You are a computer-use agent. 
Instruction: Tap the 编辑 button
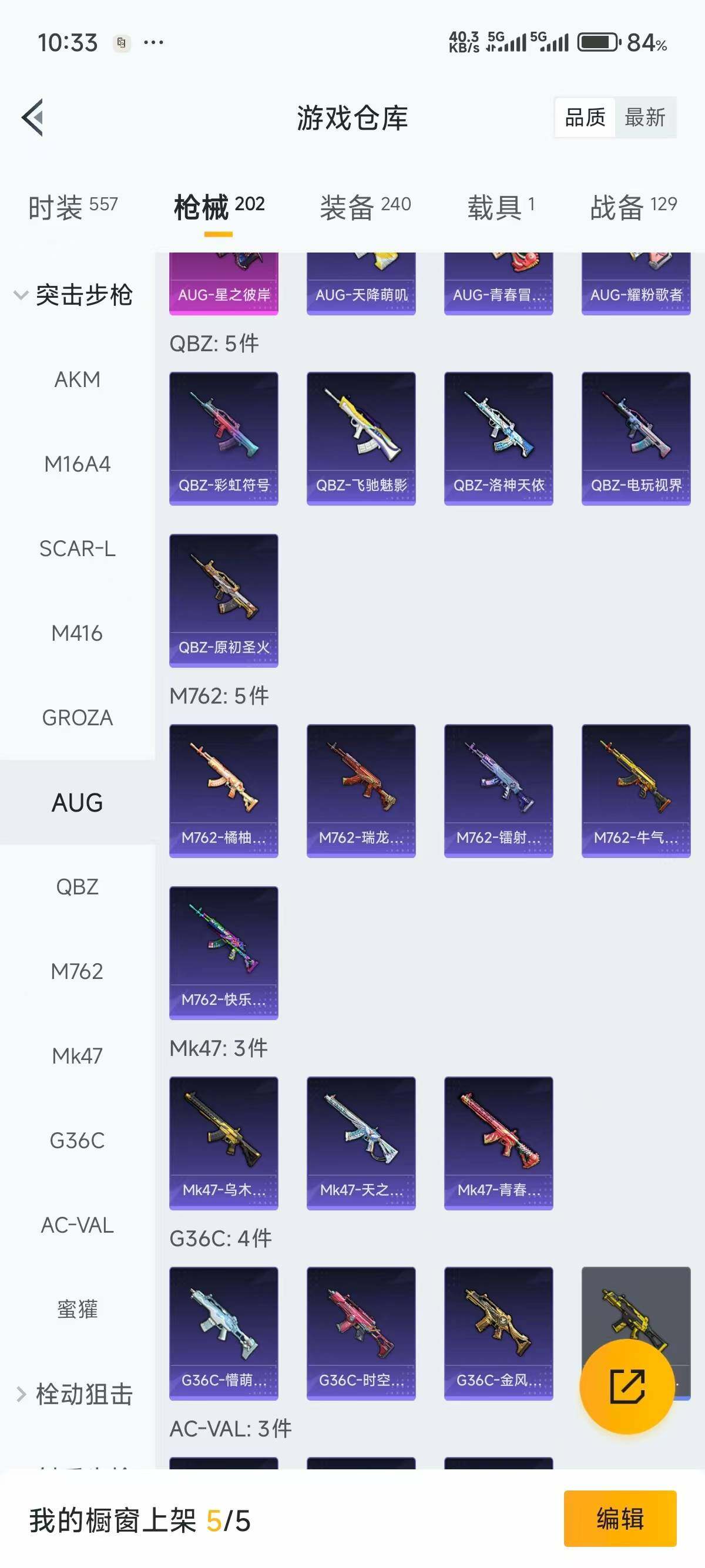point(620,1518)
